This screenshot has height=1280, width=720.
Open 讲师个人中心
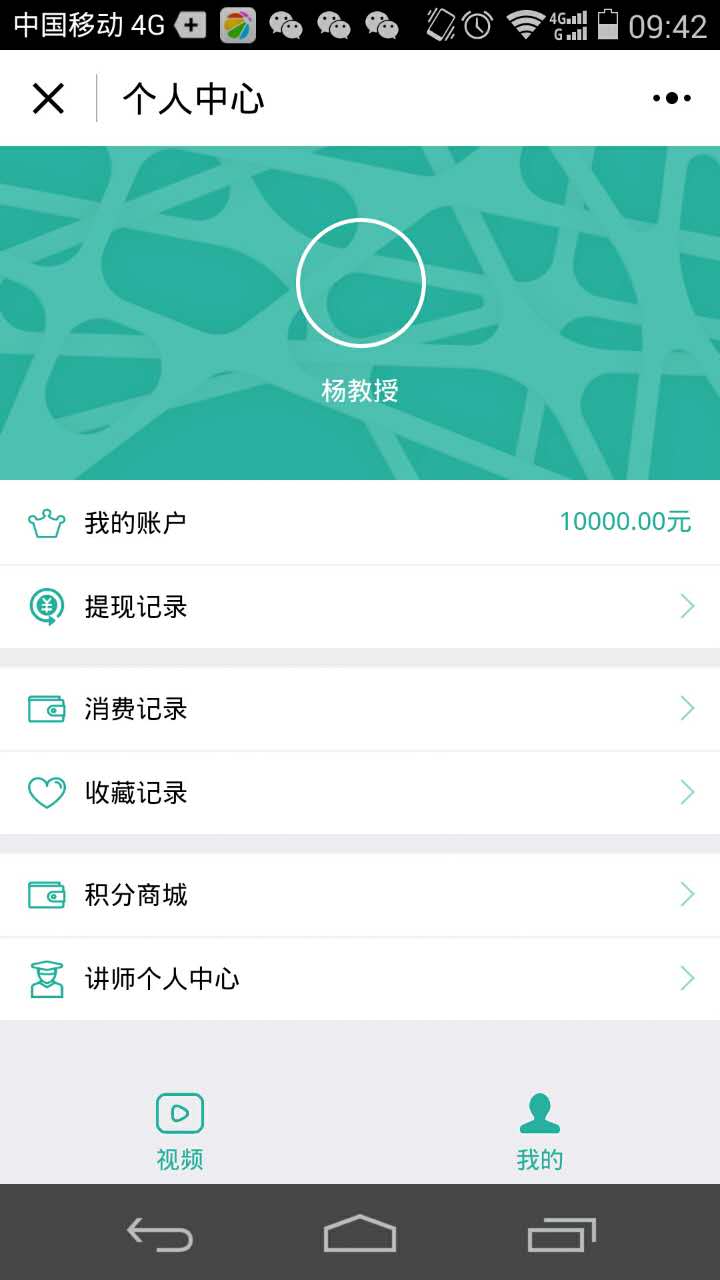[x=360, y=979]
